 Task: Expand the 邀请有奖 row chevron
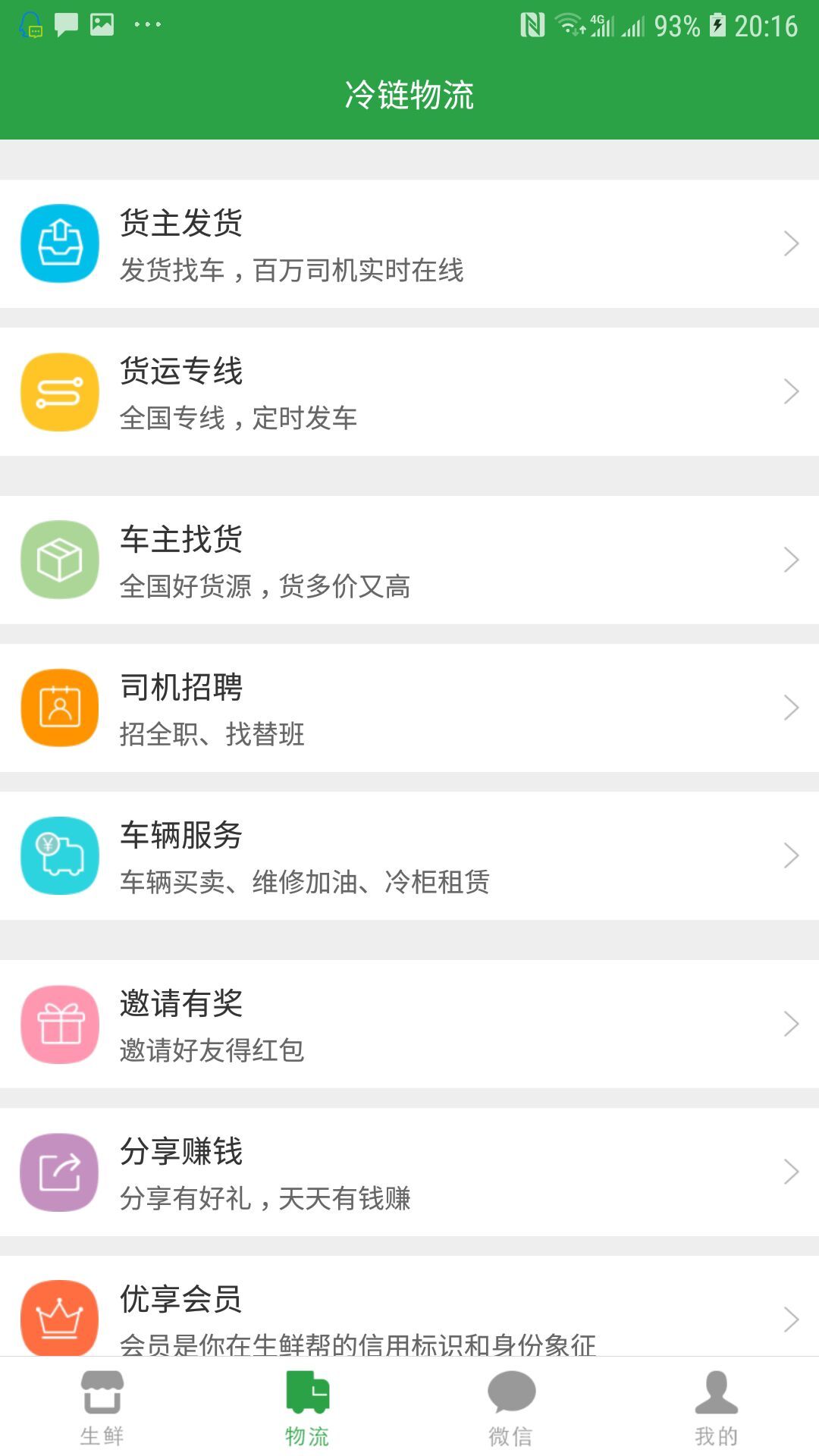791,1024
